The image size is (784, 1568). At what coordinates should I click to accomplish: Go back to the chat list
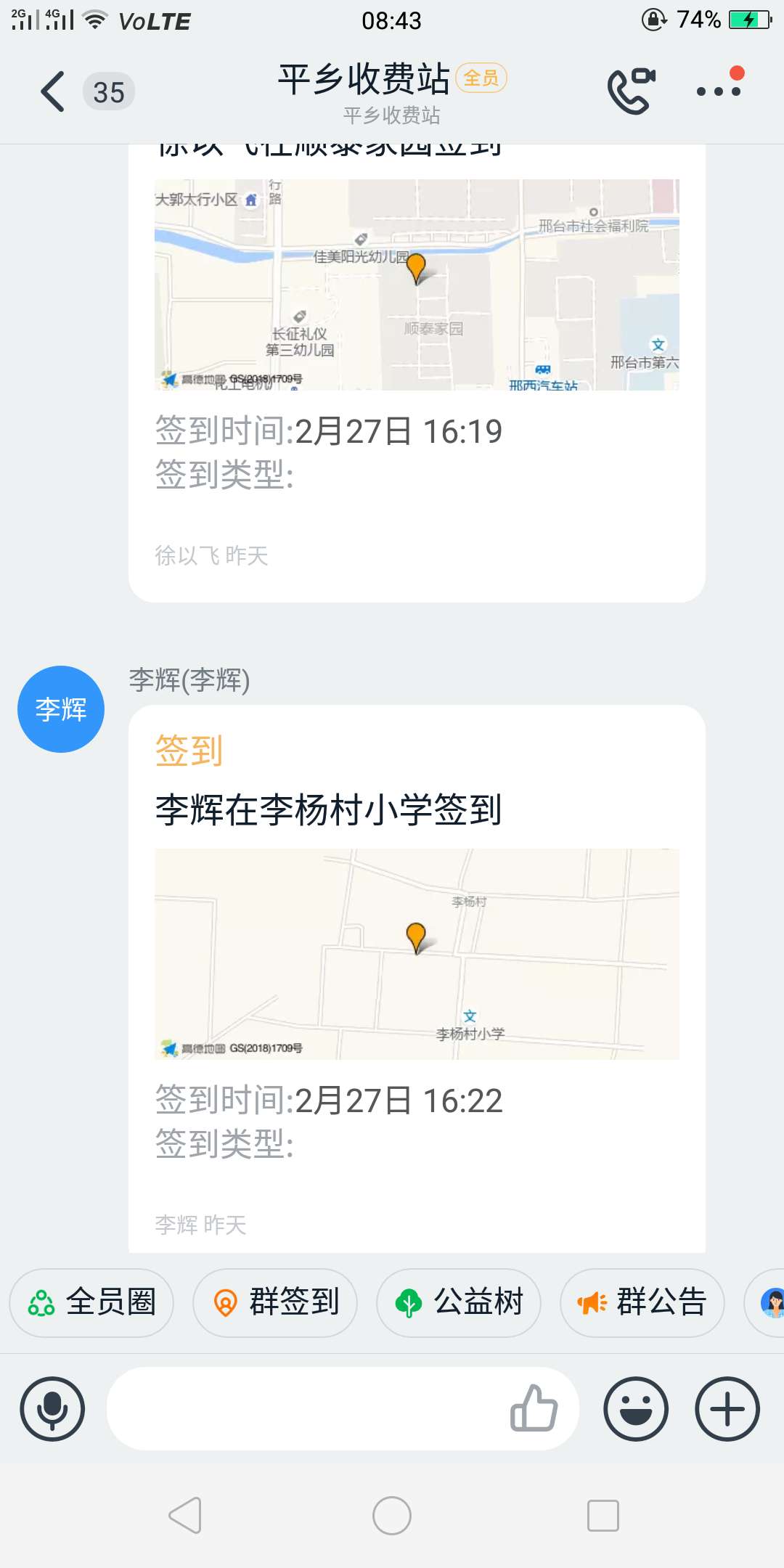click(x=52, y=92)
